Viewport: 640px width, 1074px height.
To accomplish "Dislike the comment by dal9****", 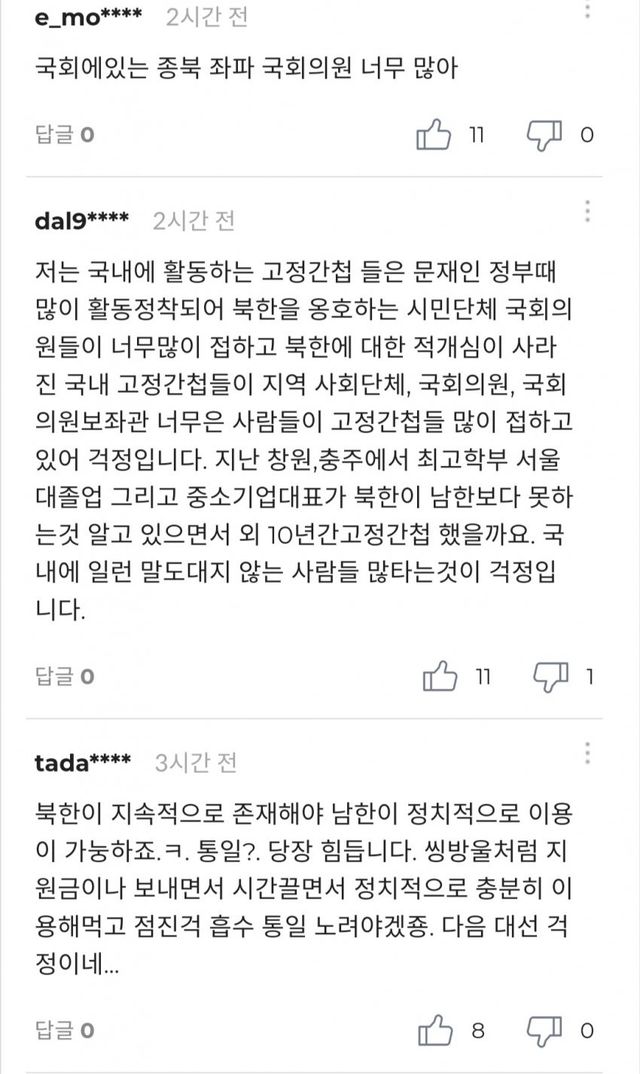I will (551, 677).
